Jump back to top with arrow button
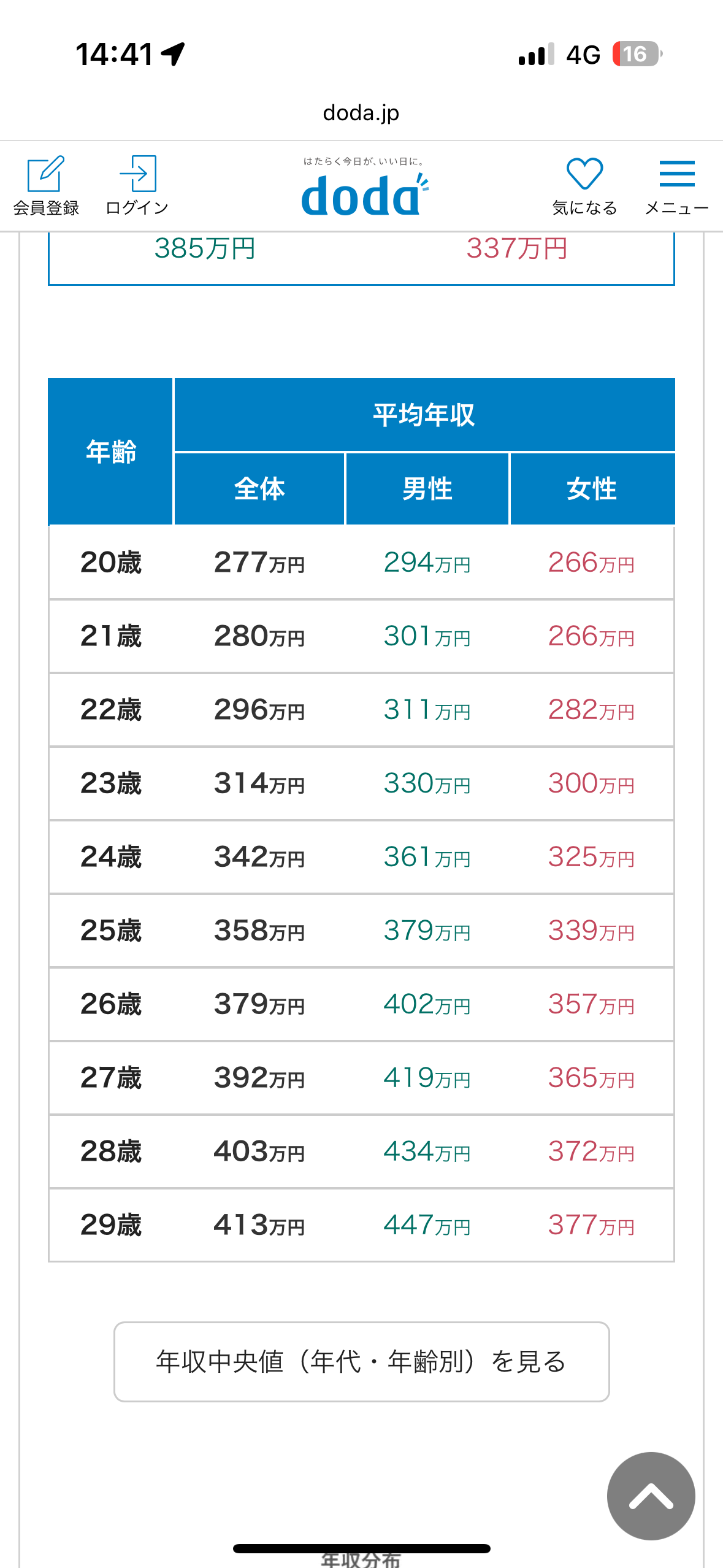The height and width of the screenshot is (1568, 723). 651,1496
